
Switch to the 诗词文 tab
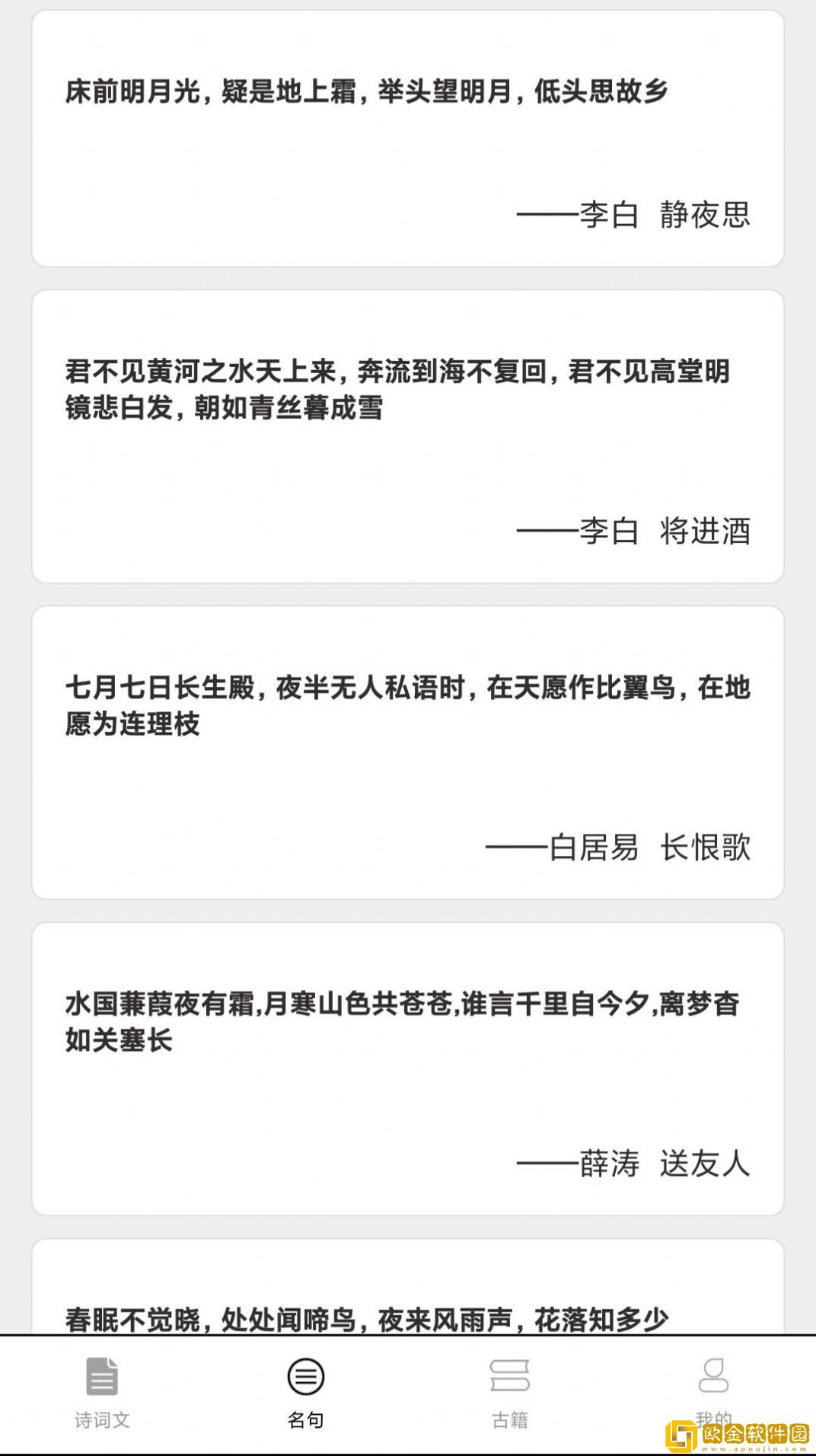click(102, 1393)
